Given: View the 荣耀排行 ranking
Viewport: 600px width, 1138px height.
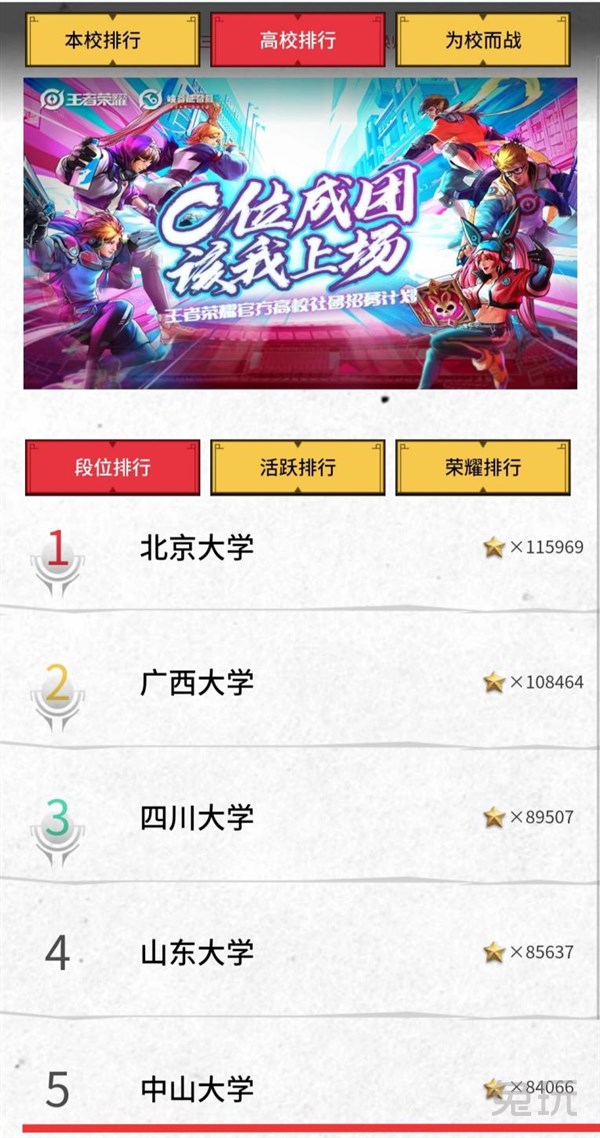Looking at the screenshot, I should (483, 467).
